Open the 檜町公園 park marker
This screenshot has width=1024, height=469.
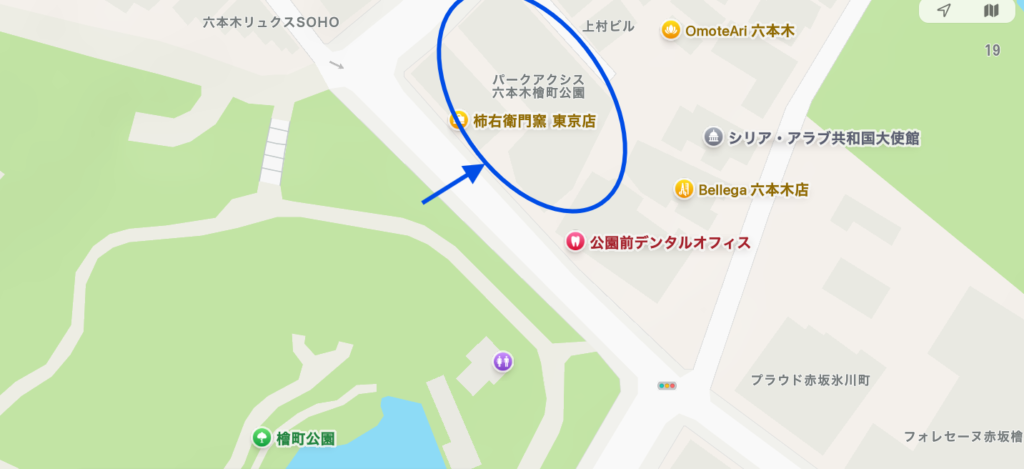pos(261,438)
